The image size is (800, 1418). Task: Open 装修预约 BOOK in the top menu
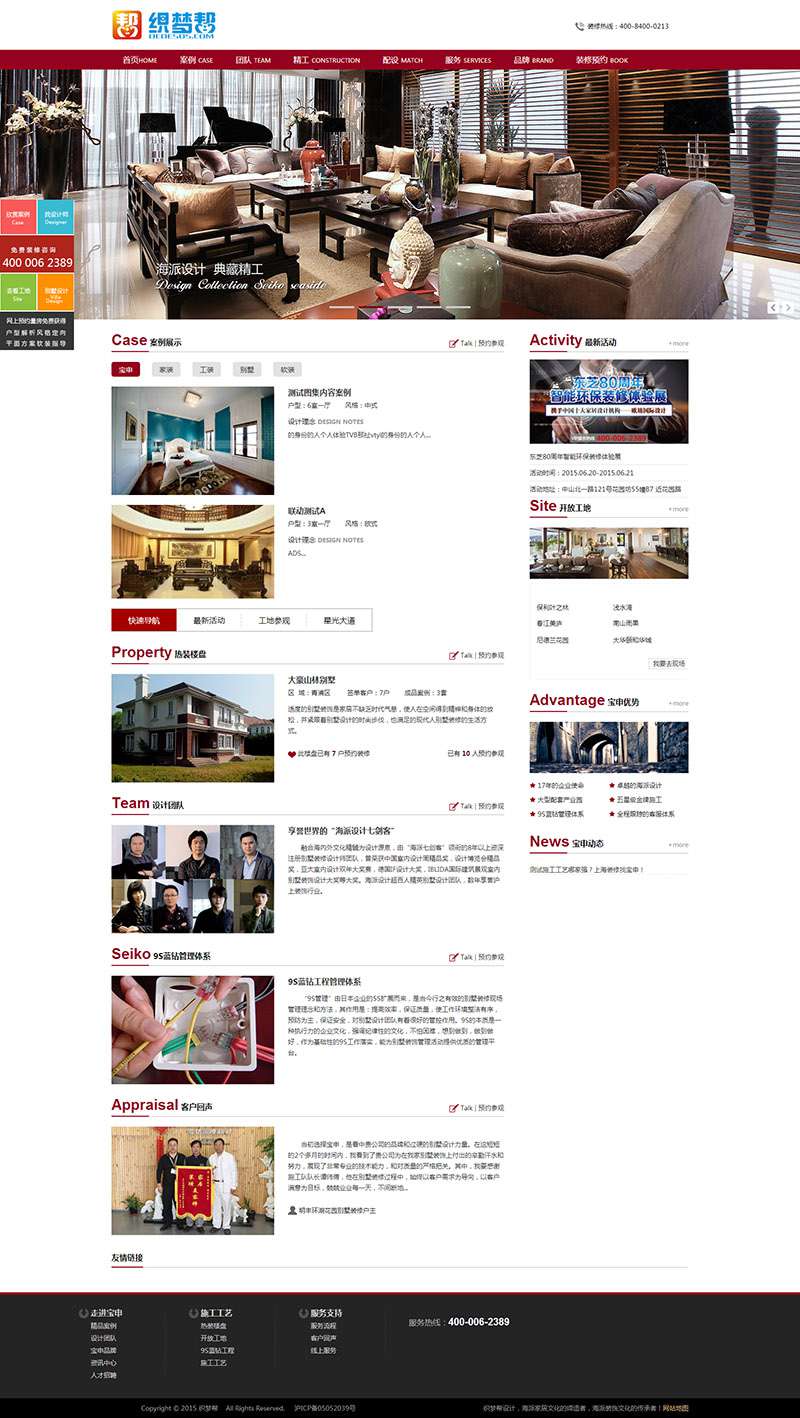point(601,60)
